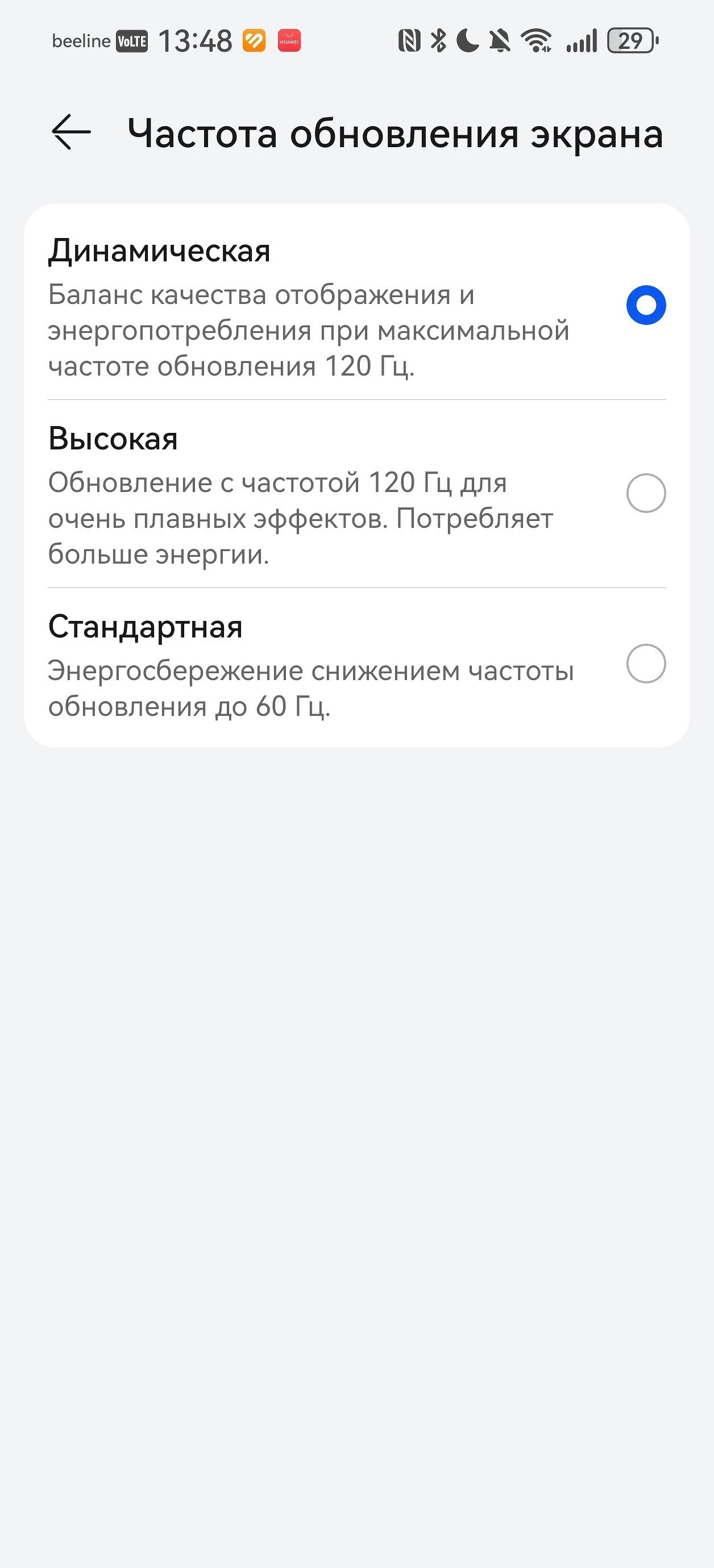Switch to Стандартная 60 Hz refresh rate
This screenshot has height=1568, width=714.
646,664
